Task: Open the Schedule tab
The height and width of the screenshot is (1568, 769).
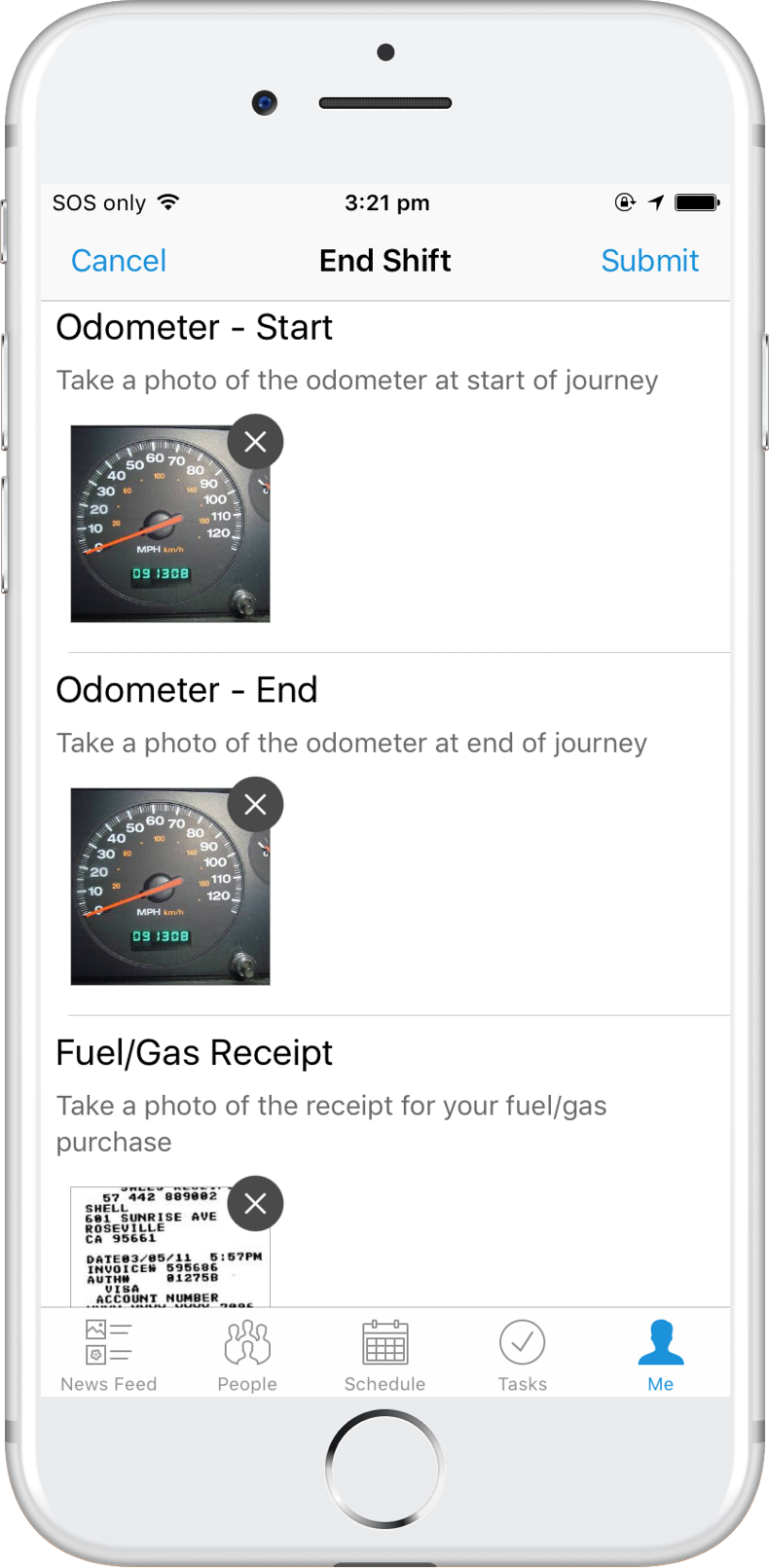Action: point(384,1356)
